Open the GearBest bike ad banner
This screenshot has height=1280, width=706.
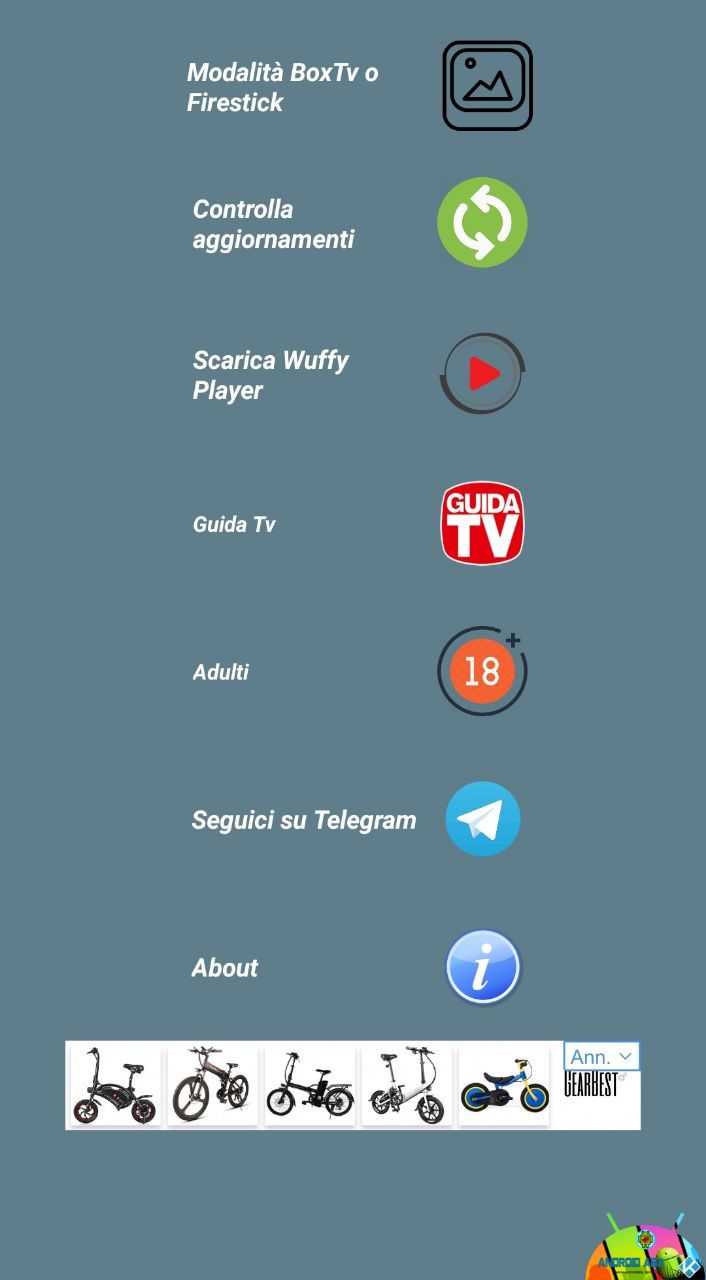(310, 1086)
